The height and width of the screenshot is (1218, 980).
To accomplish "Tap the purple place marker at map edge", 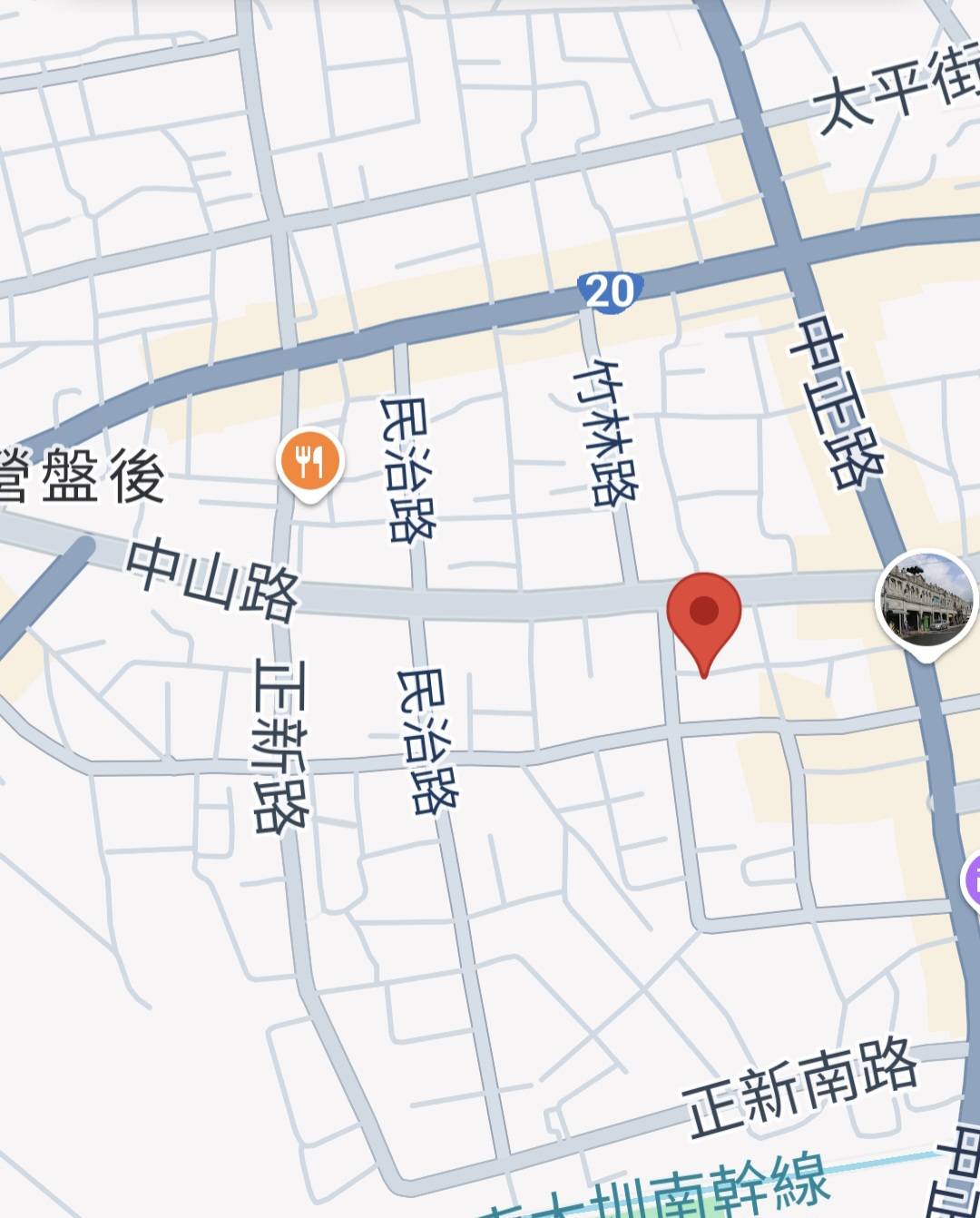I will (x=973, y=879).
